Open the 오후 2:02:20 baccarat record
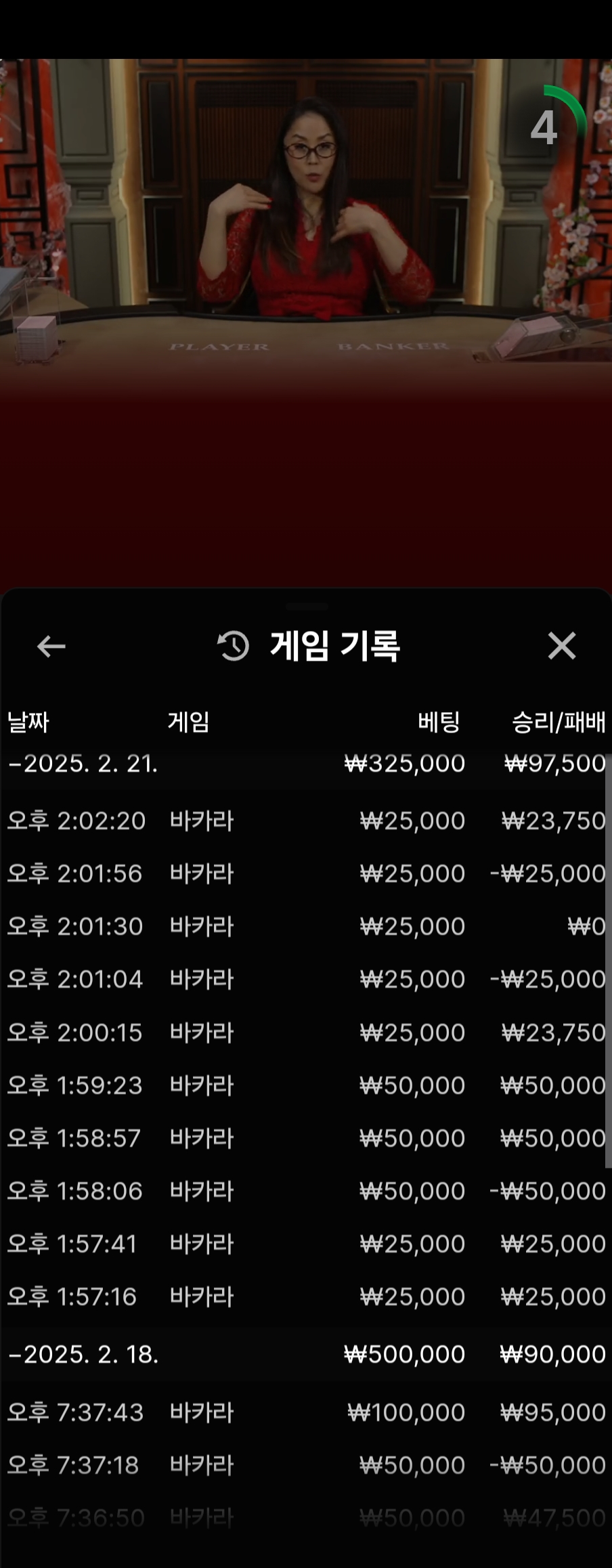The height and width of the screenshot is (1568, 612). pos(305,821)
